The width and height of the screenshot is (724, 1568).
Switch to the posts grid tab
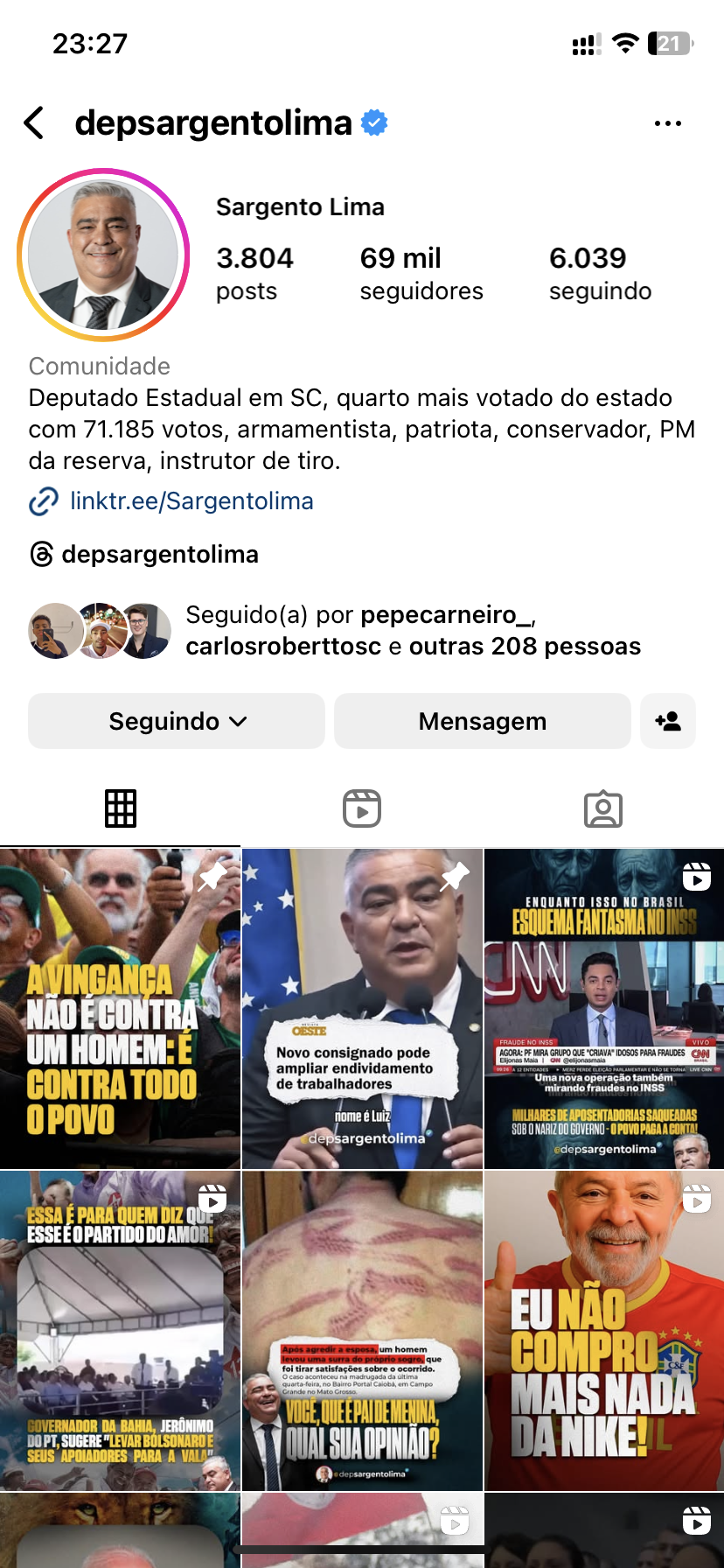pyautogui.click(x=121, y=808)
